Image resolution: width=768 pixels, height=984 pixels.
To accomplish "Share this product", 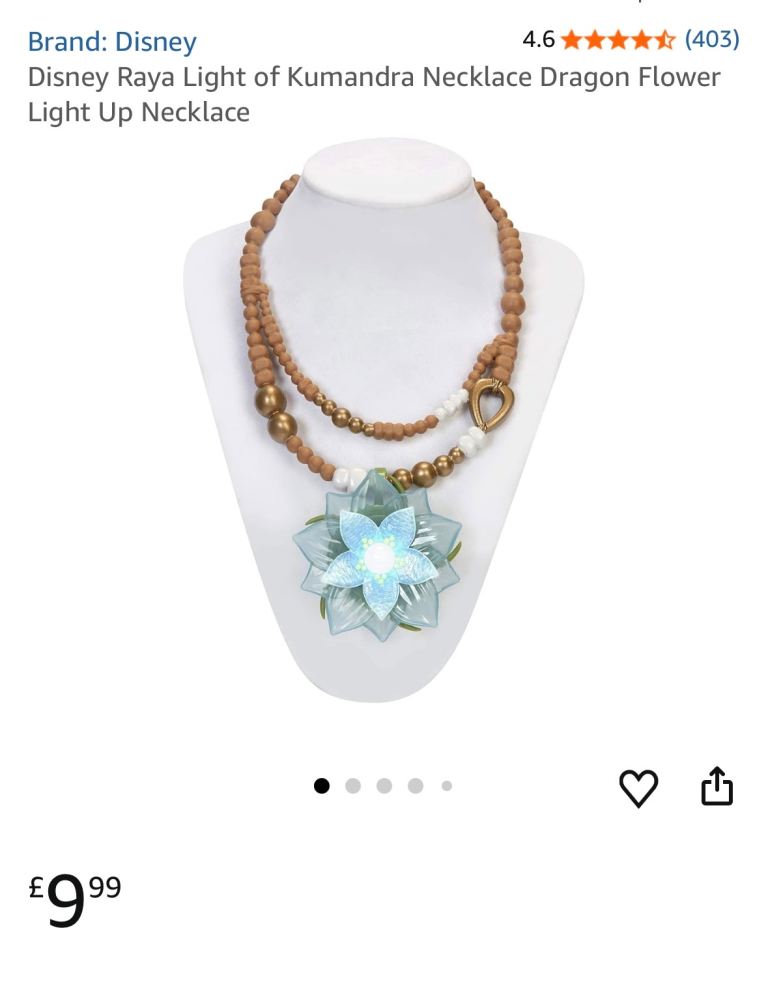I will click(x=717, y=786).
